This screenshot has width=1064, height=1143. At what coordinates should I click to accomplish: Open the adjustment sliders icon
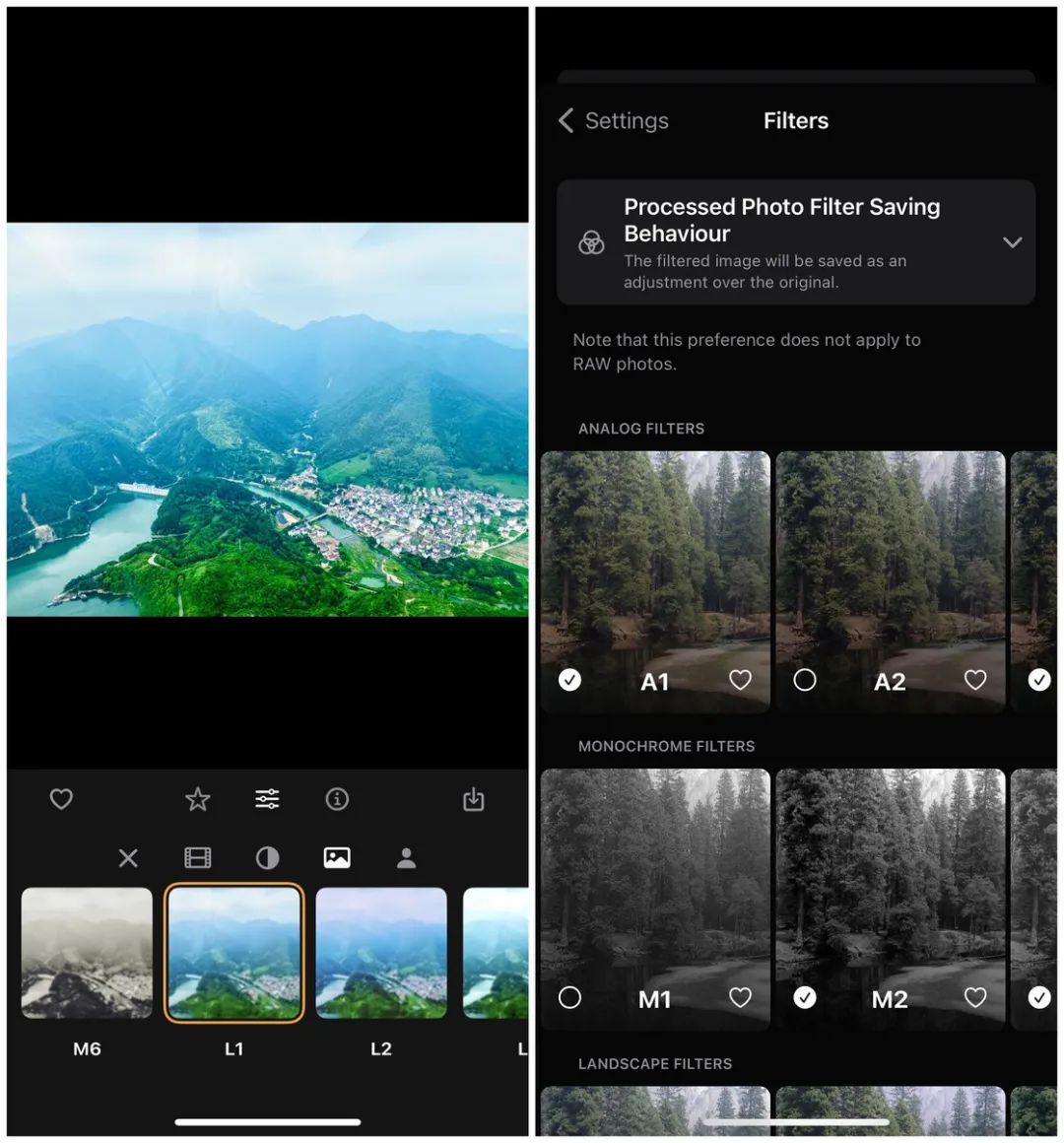268,799
